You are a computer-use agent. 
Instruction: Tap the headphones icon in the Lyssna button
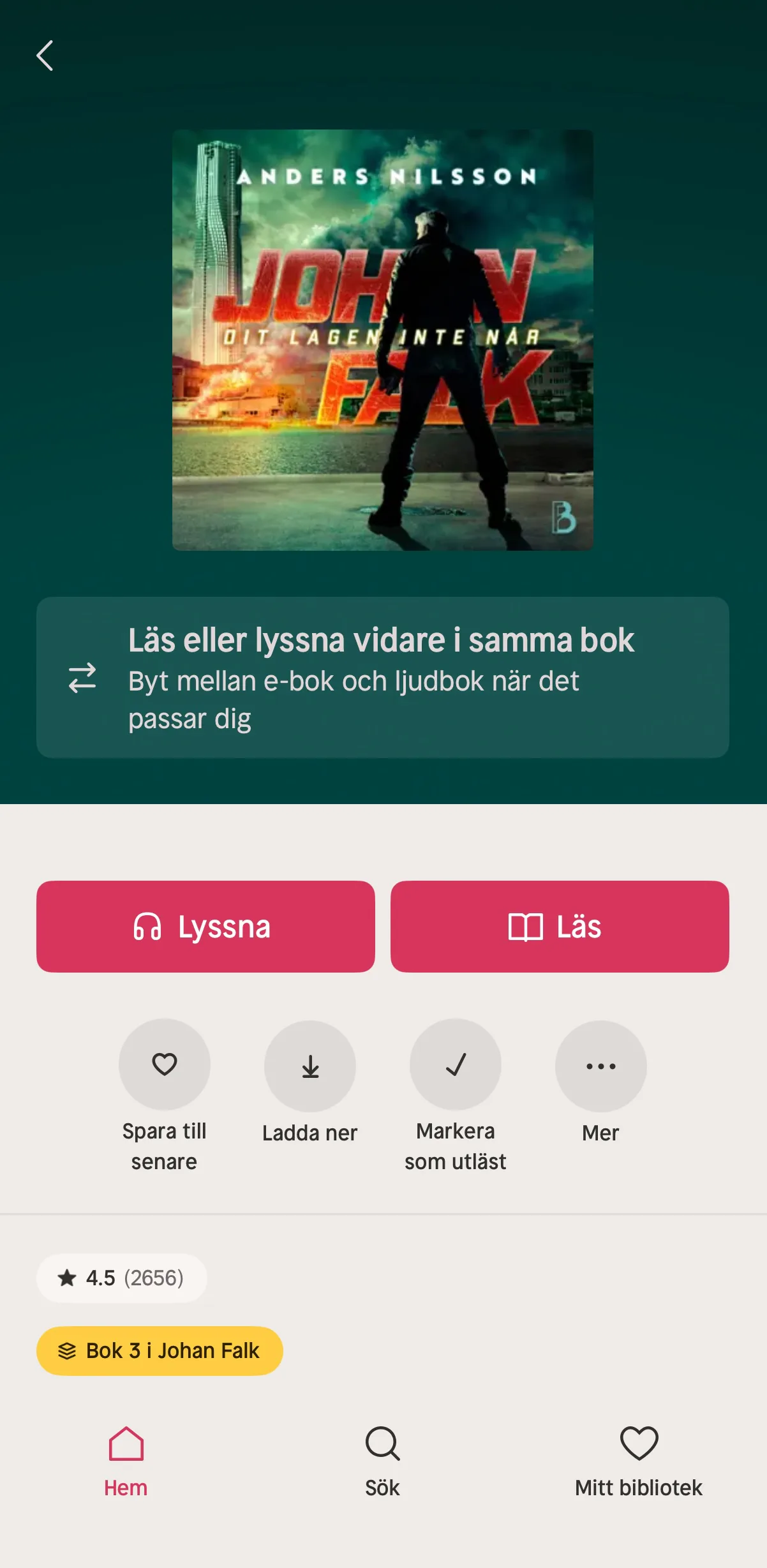[x=147, y=927]
